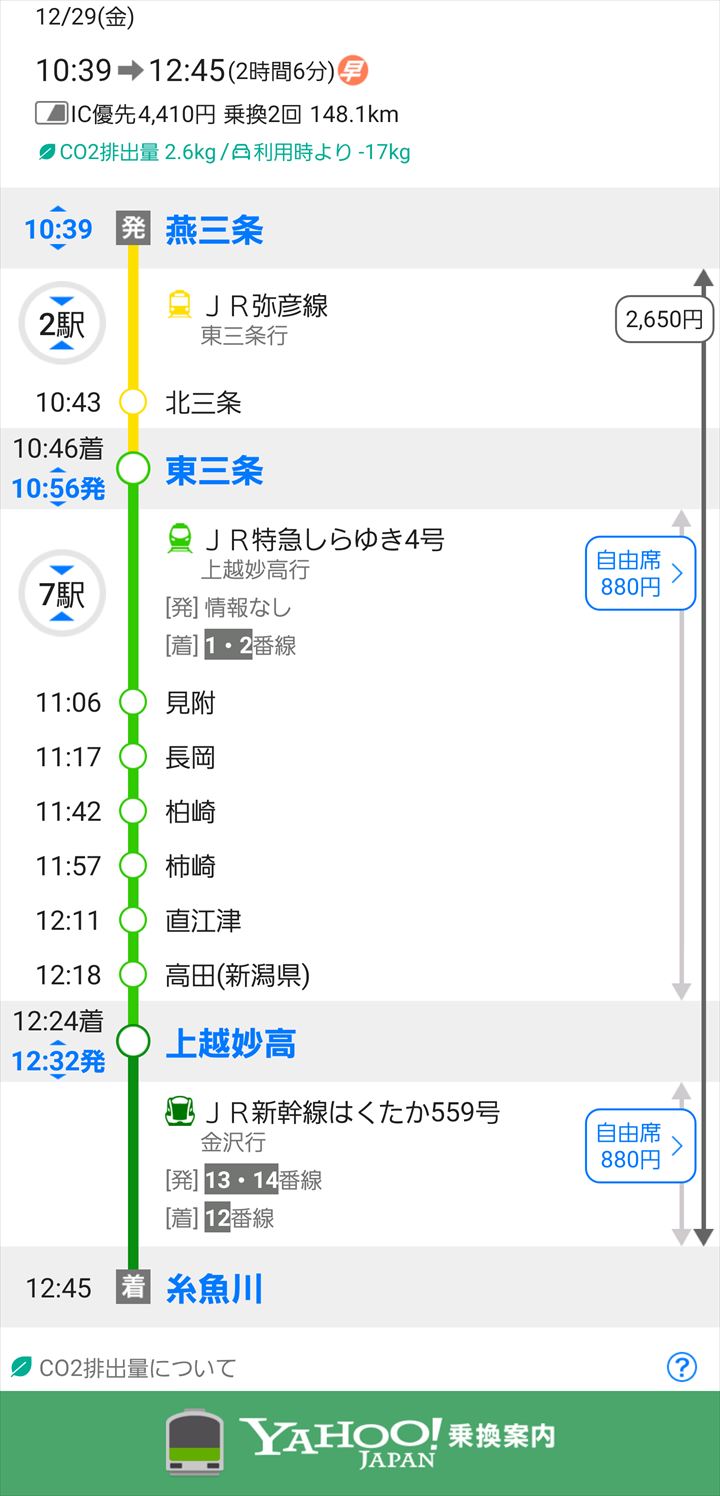Change the 10:56発 departure train
Viewport: 720px width, 1496px height.
[58, 488]
